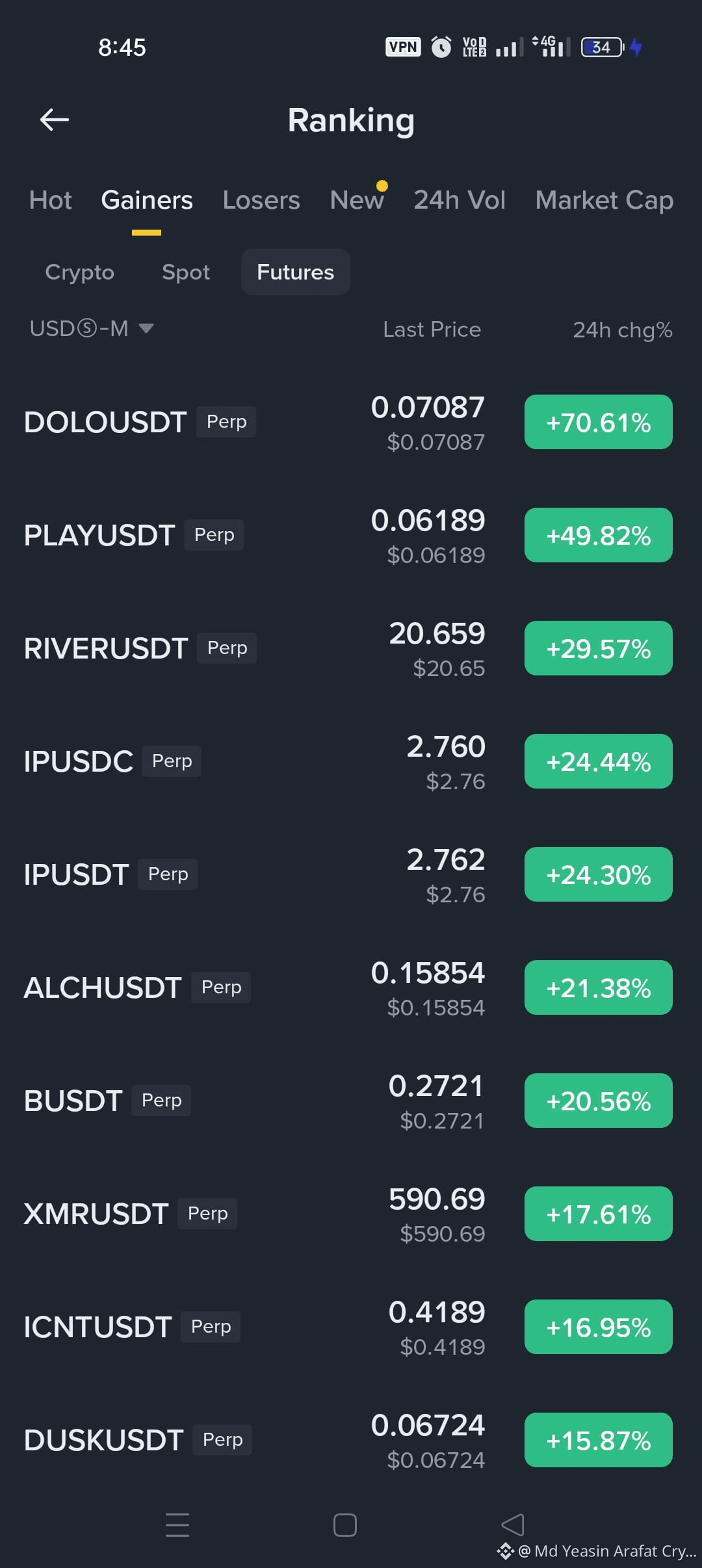This screenshot has height=1568, width=702.
Task: Select the 24h Vol tab
Action: click(x=460, y=200)
